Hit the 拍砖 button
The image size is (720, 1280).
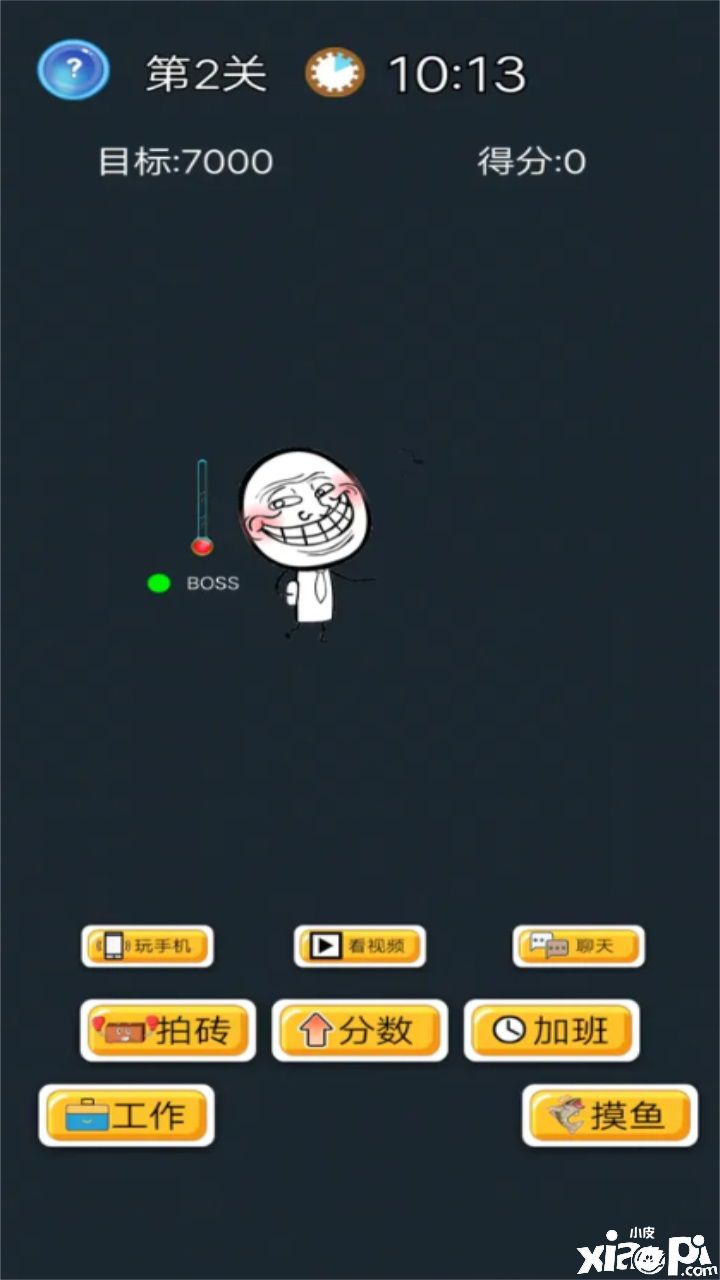pos(167,1030)
